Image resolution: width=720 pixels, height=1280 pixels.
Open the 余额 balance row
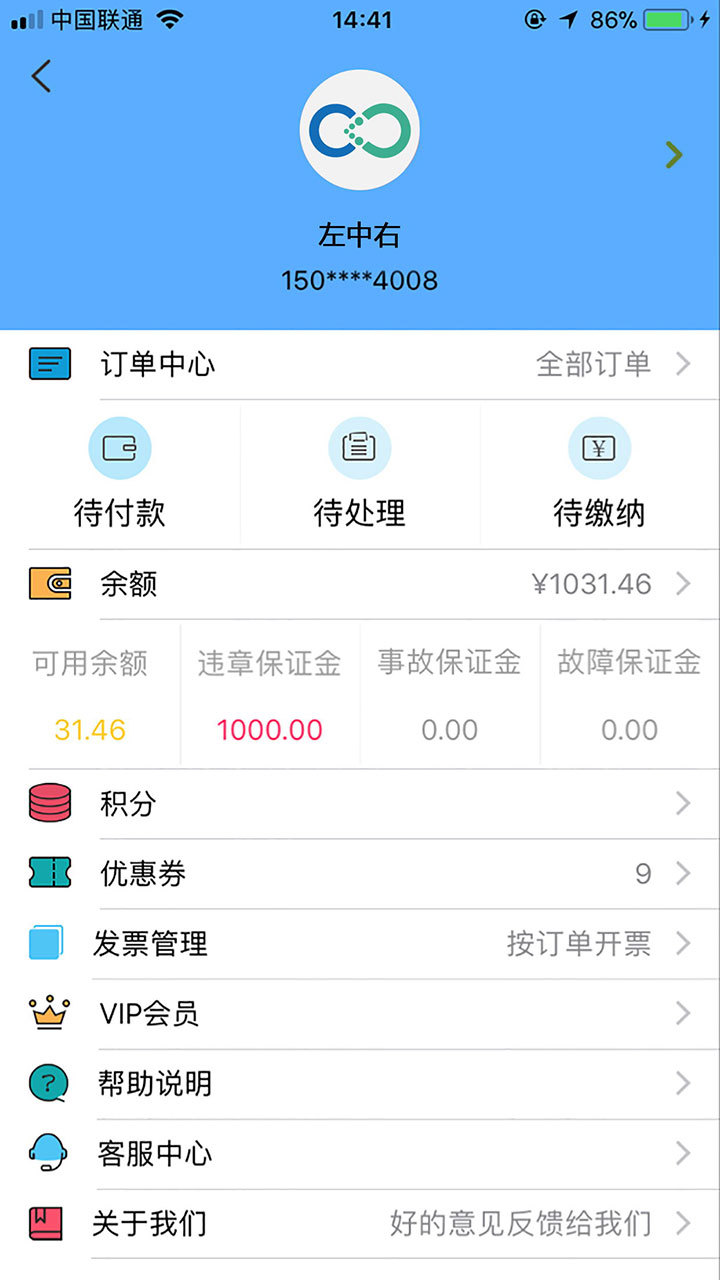(360, 584)
